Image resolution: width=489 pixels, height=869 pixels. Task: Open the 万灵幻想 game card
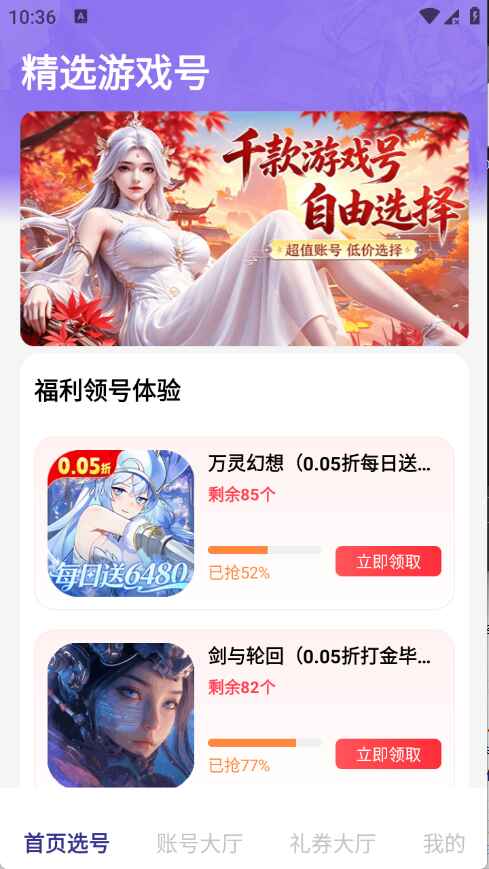[244, 523]
